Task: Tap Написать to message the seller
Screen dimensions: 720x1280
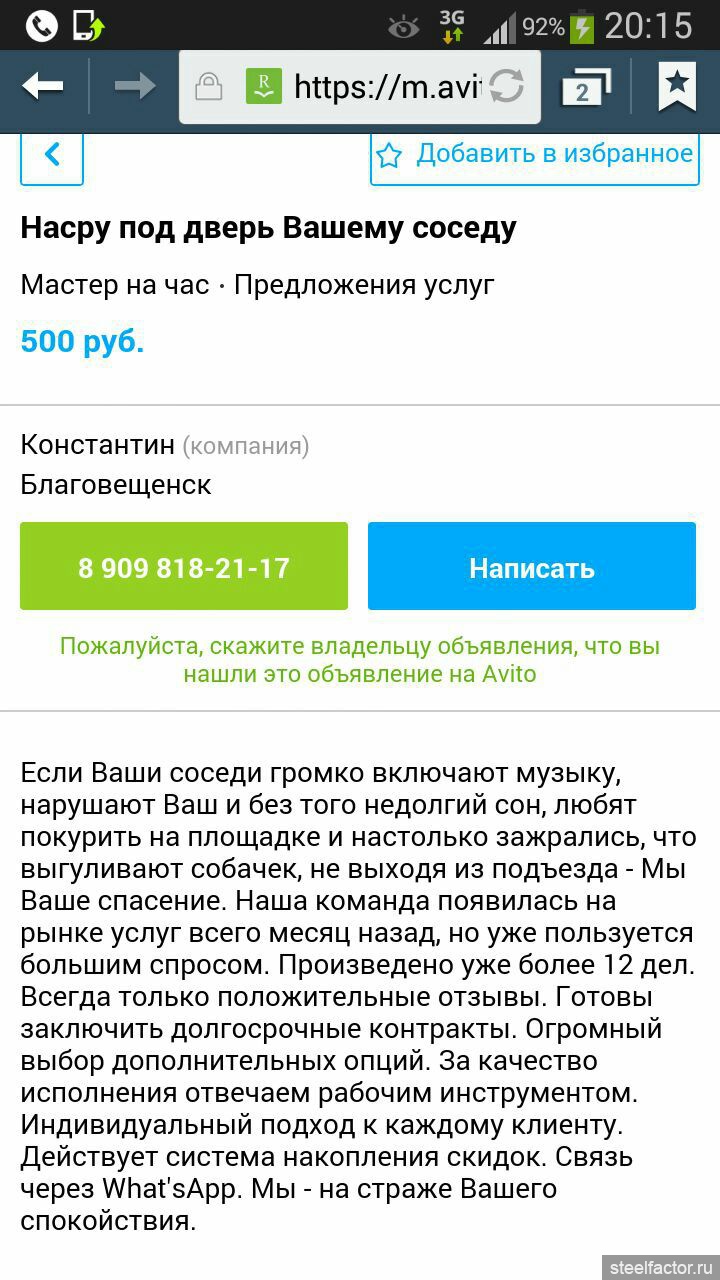Action: pos(532,567)
